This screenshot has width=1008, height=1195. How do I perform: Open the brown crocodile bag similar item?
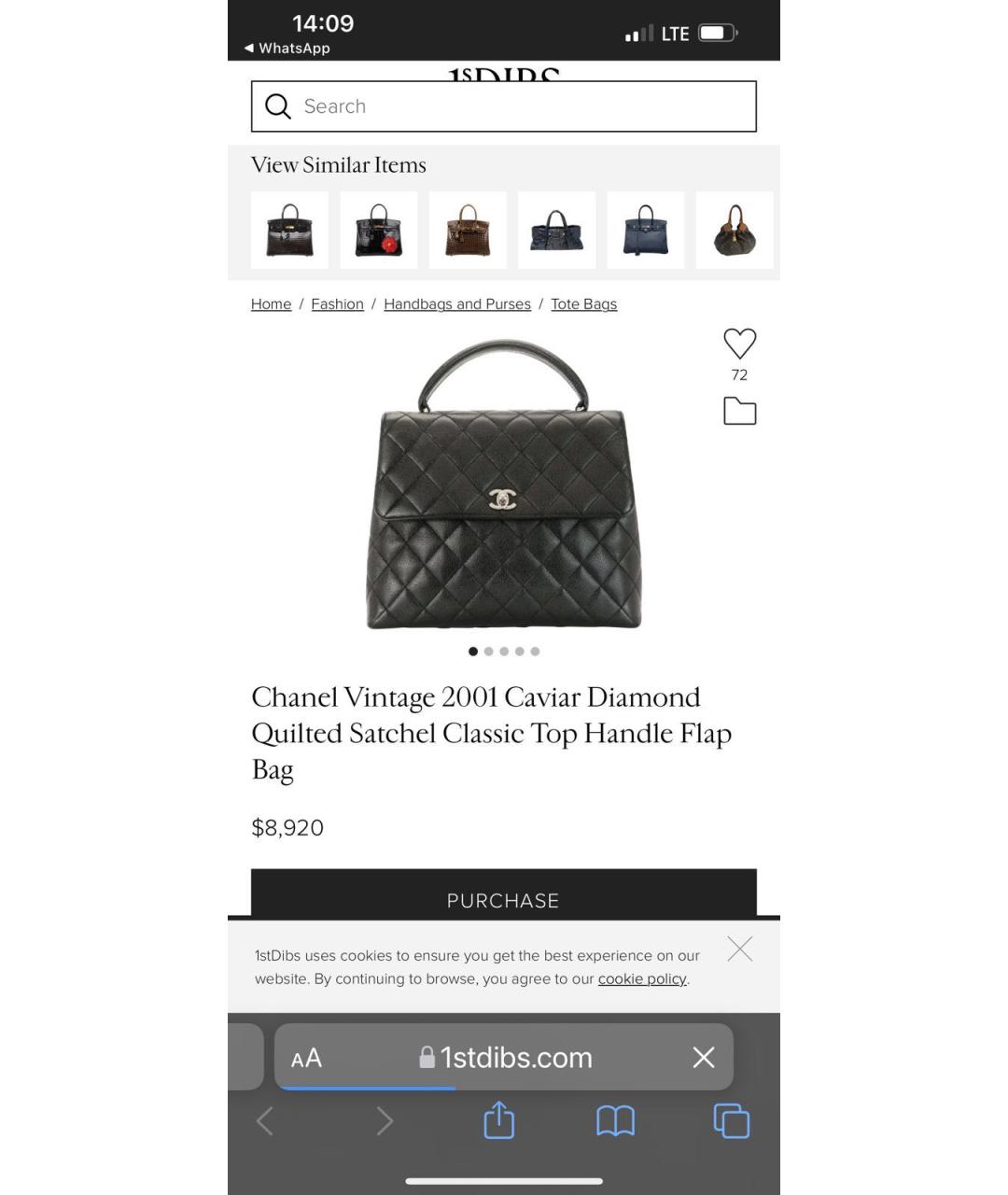468,231
